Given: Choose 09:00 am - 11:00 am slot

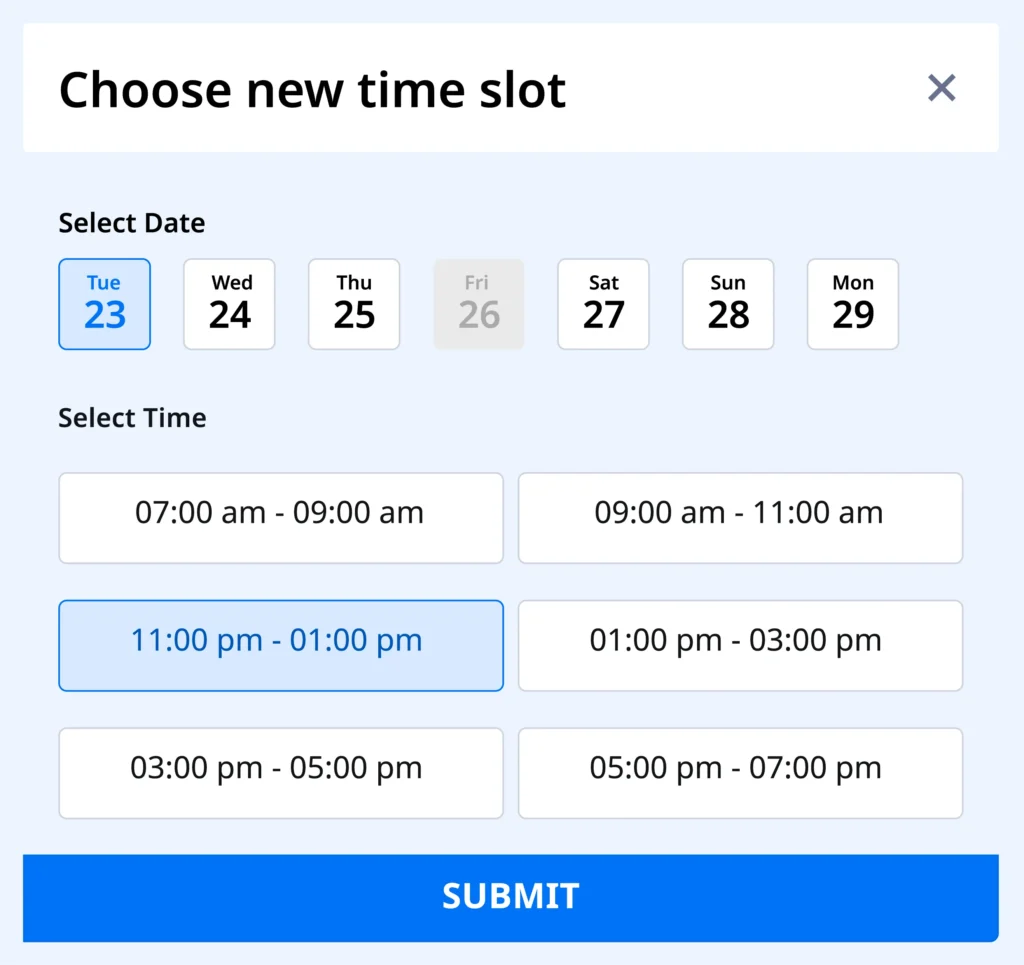Looking at the screenshot, I should pos(740,518).
